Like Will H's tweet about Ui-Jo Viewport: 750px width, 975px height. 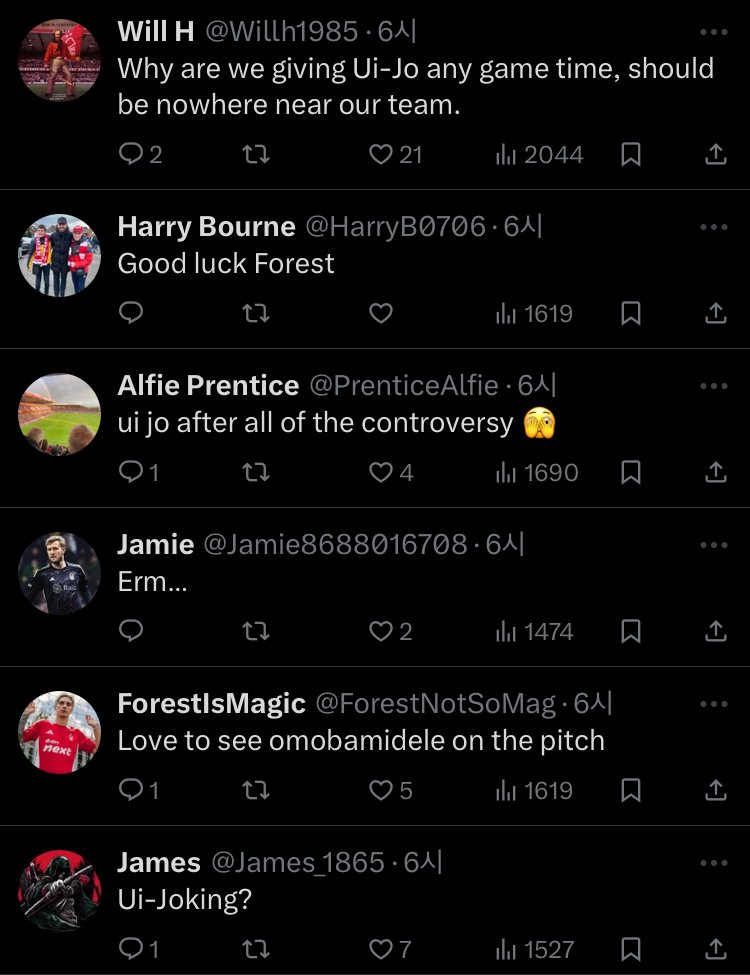click(381, 155)
